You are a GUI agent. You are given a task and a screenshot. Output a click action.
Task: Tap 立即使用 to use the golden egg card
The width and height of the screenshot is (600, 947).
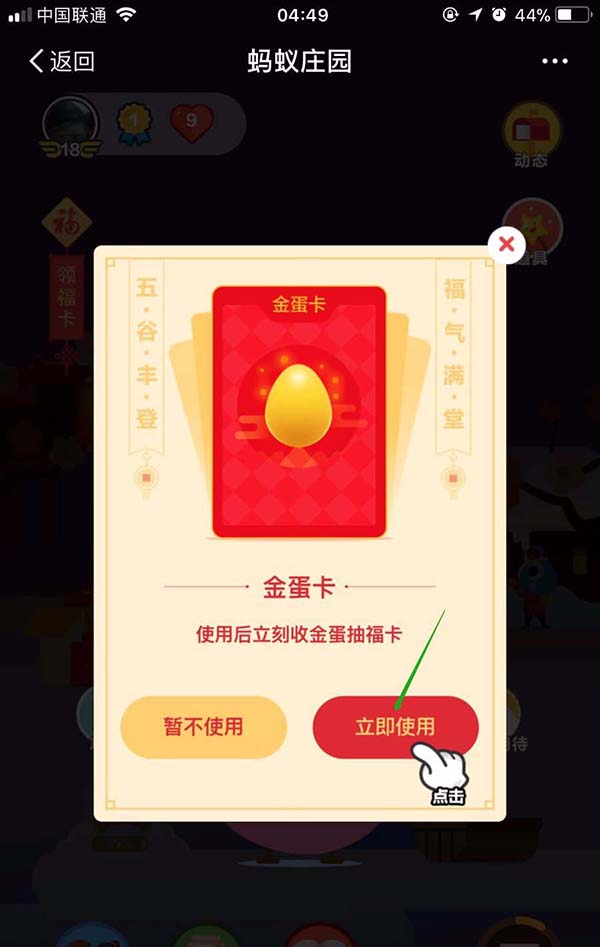pyautogui.click(x=395, y=727)
